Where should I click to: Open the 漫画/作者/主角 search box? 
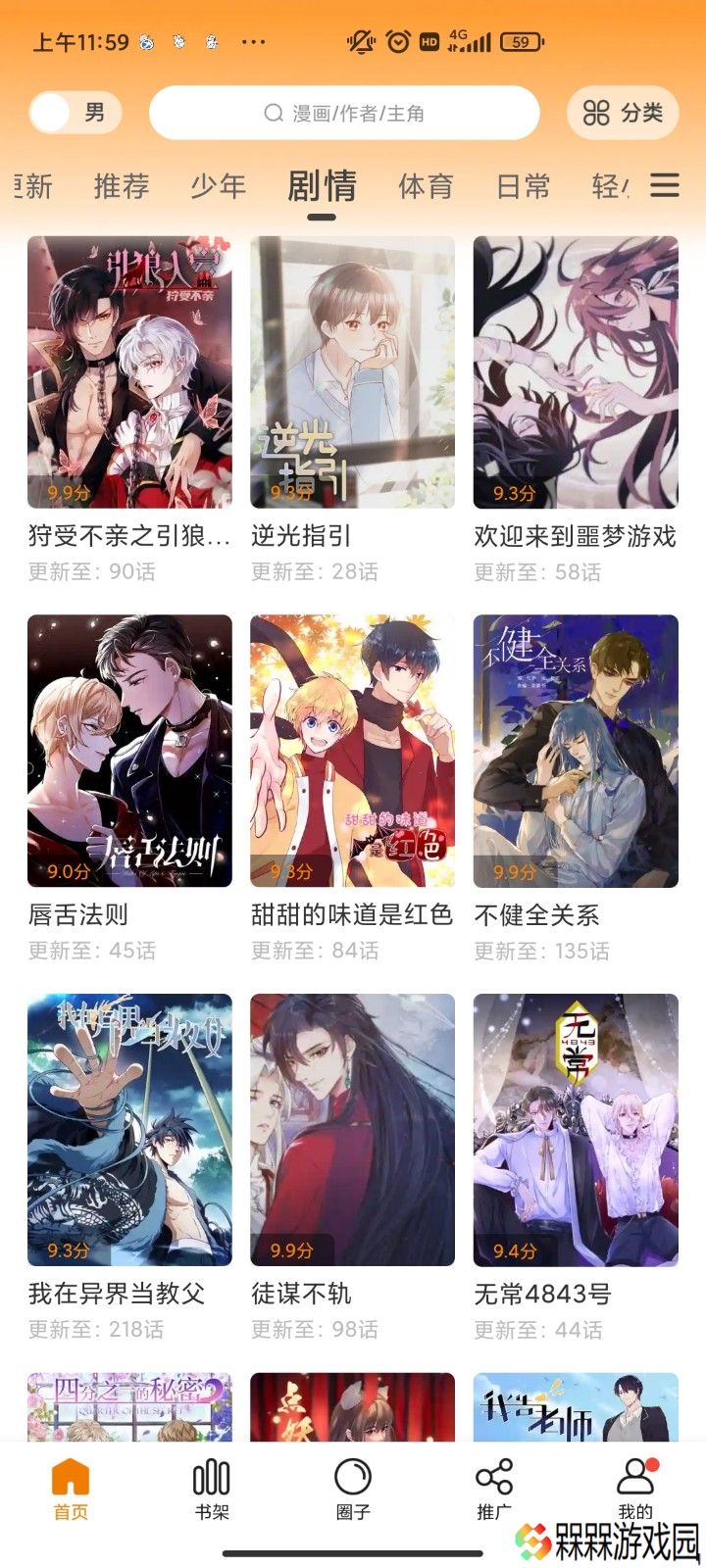(344, 113)
